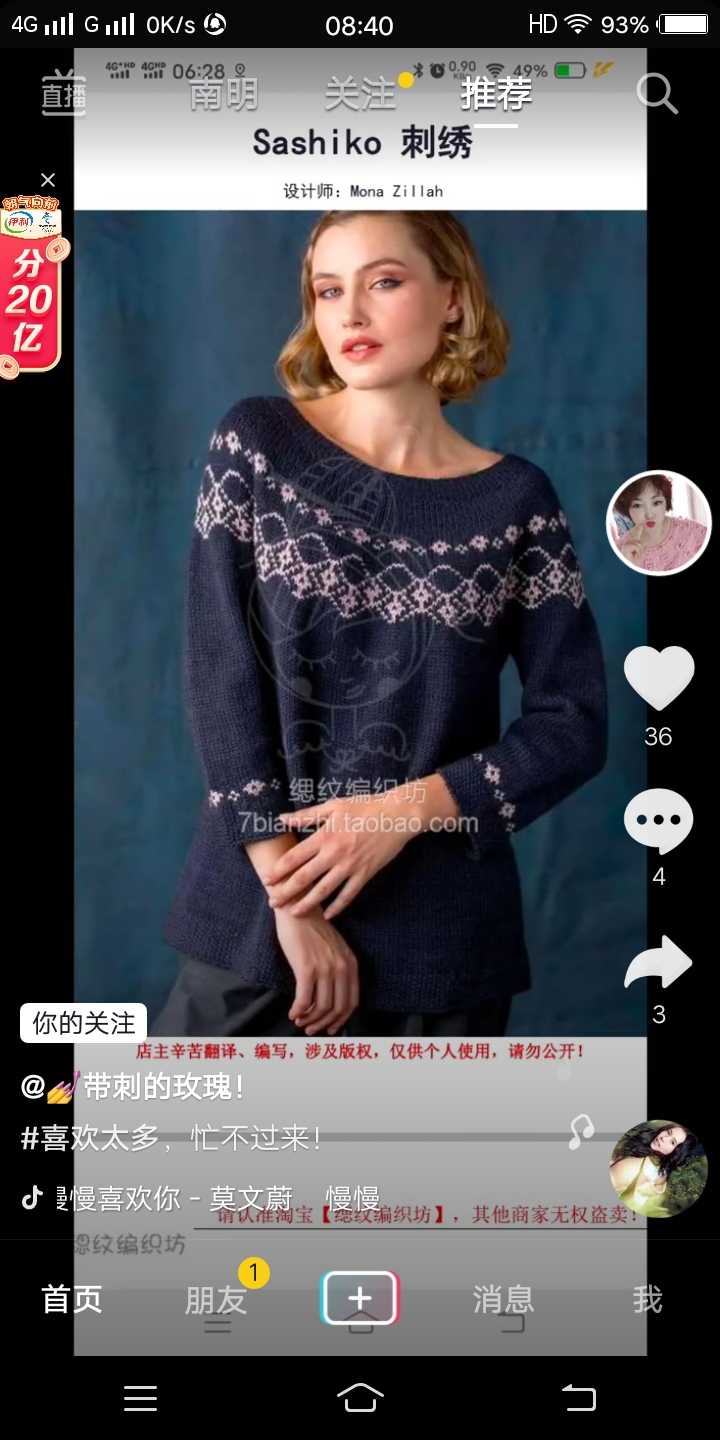This screenshot has width=720, height=1440.
Task: Dismiss the 分20亿 promo banner
Action: click(x=48, y=180)
